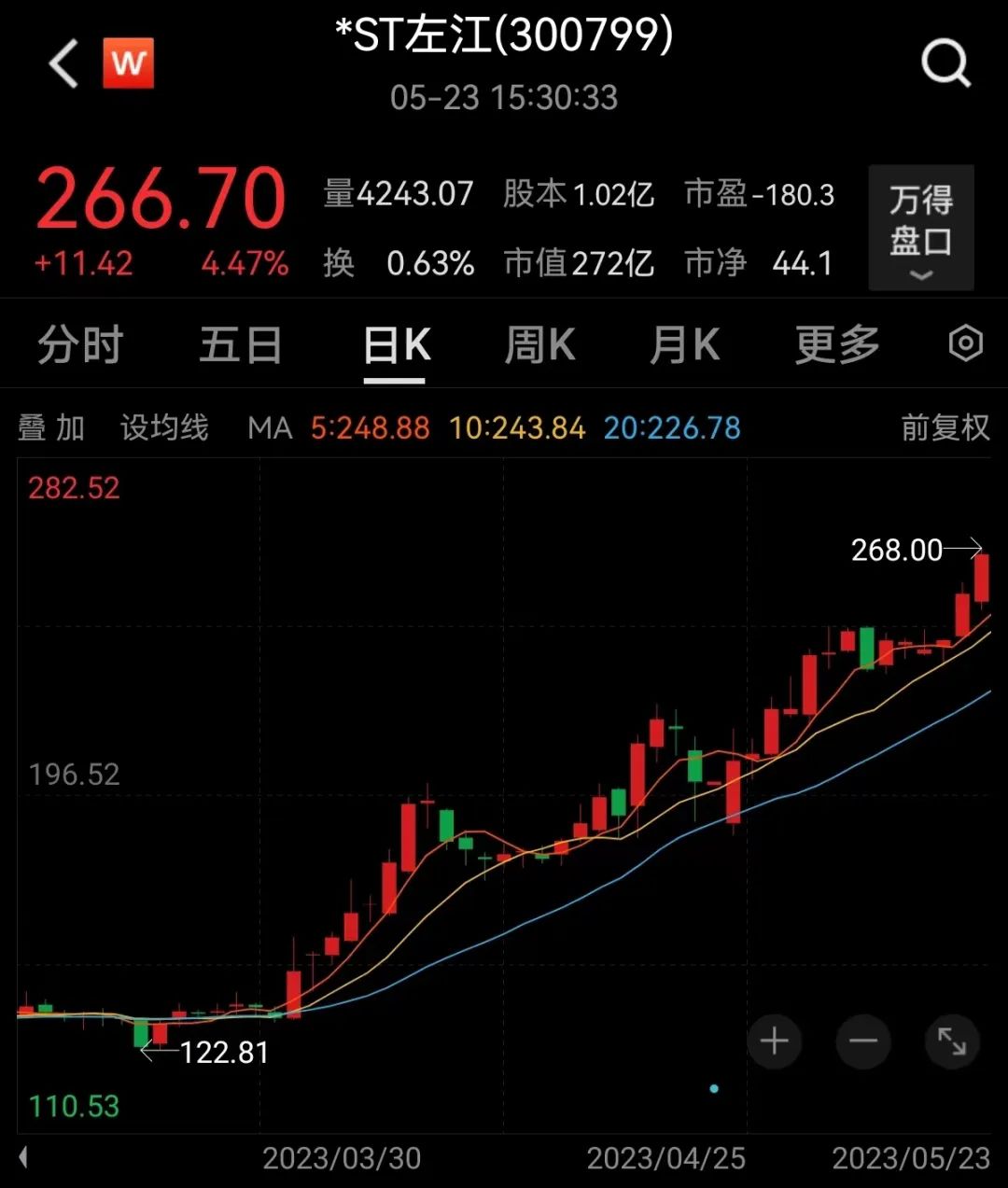Select the 日K chart tab

396,347
